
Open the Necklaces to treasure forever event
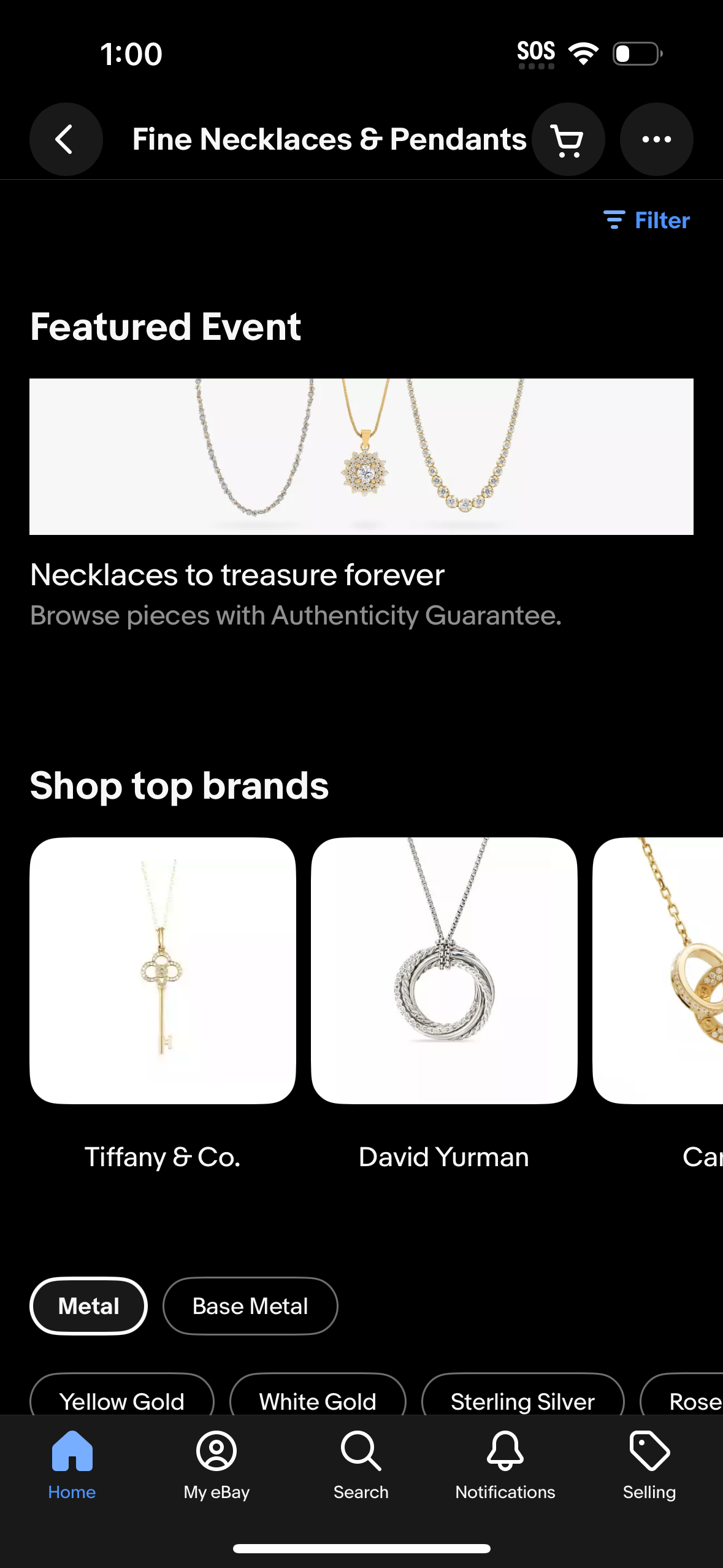[237, 575]
